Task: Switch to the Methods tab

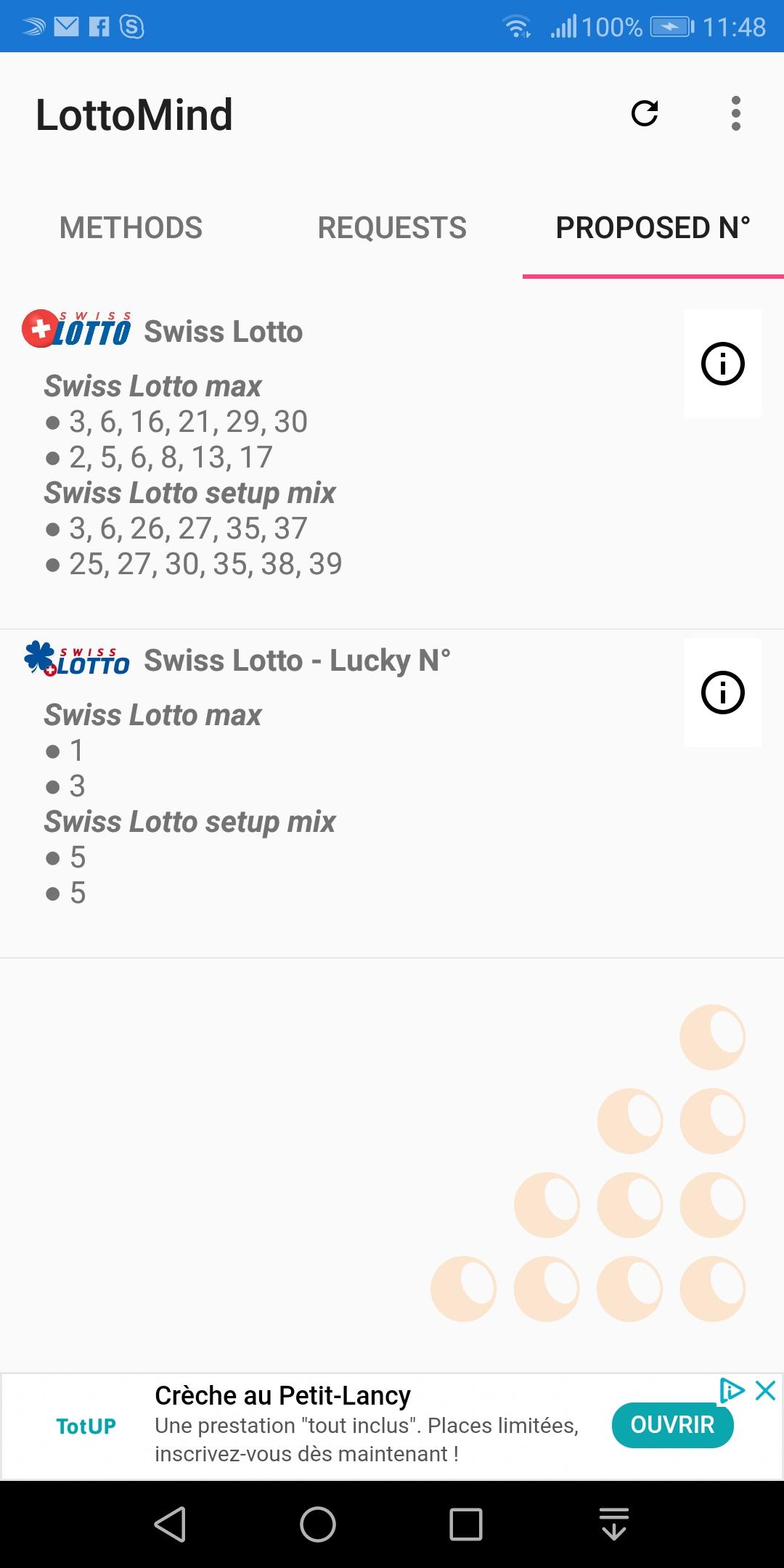Action: tap(131, 228)
